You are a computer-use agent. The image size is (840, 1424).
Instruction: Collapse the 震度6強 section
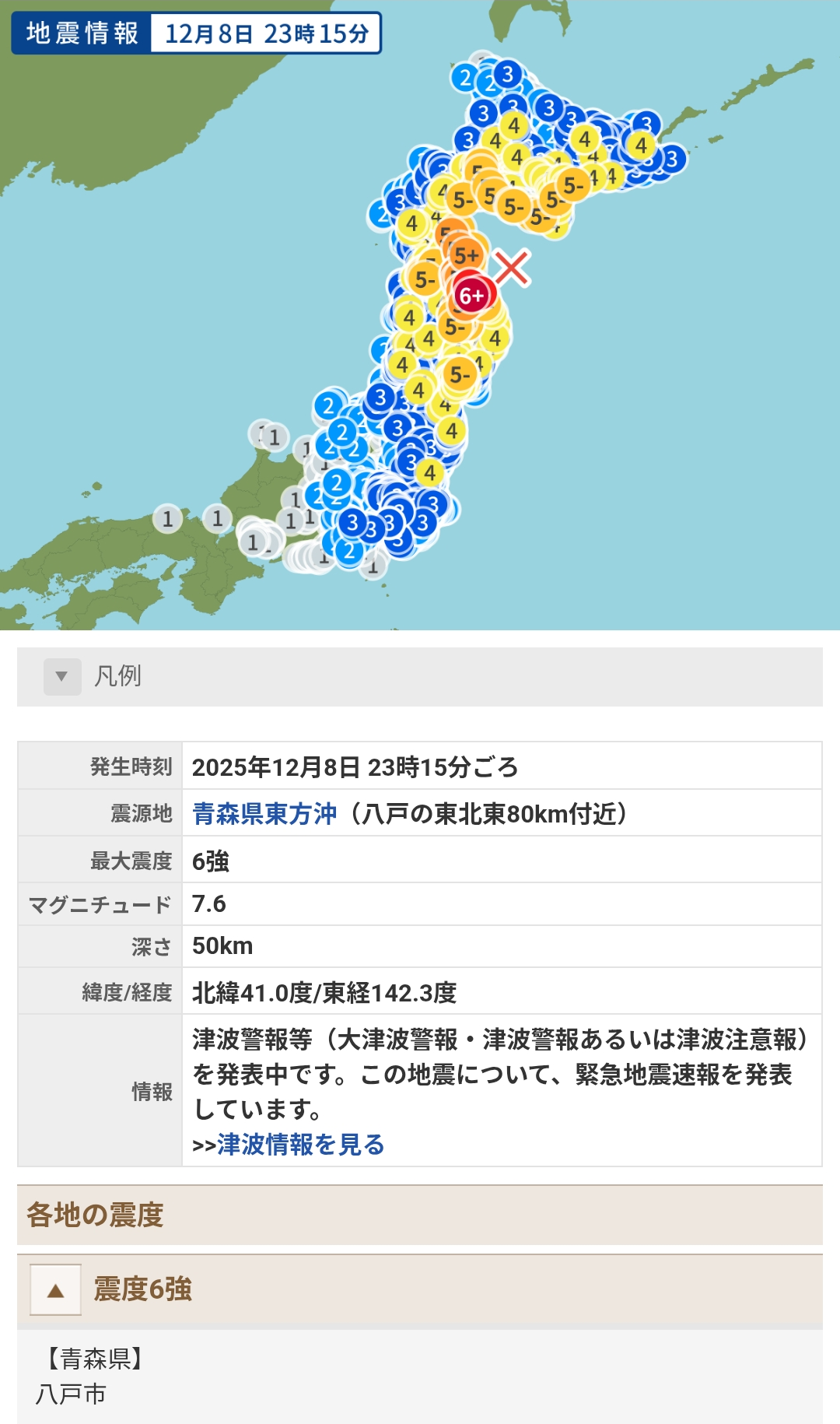click(x=55, y=1290)
